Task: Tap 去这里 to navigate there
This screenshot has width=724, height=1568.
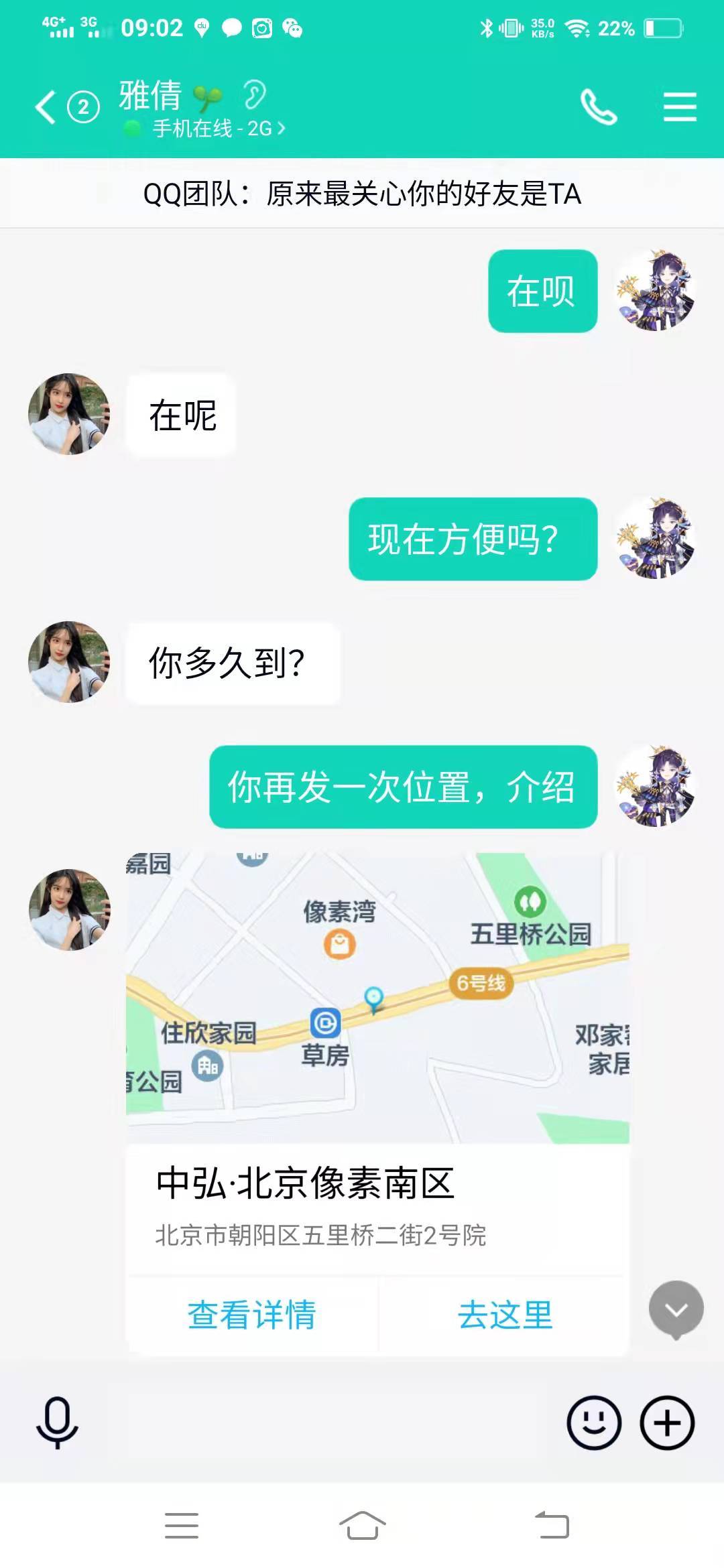Action: coord(505,1315)
